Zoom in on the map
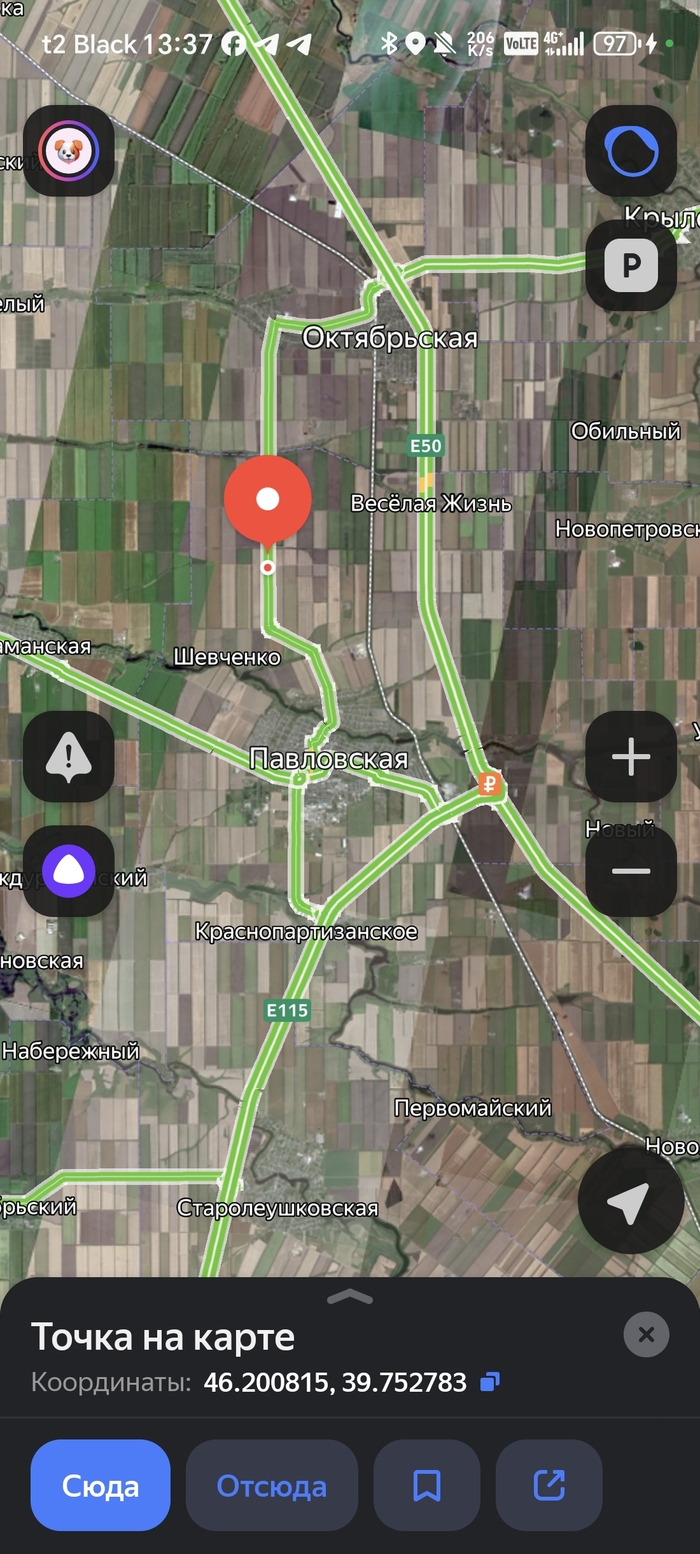This screenshot has width=700, height=1554. (x=631, y=757)
